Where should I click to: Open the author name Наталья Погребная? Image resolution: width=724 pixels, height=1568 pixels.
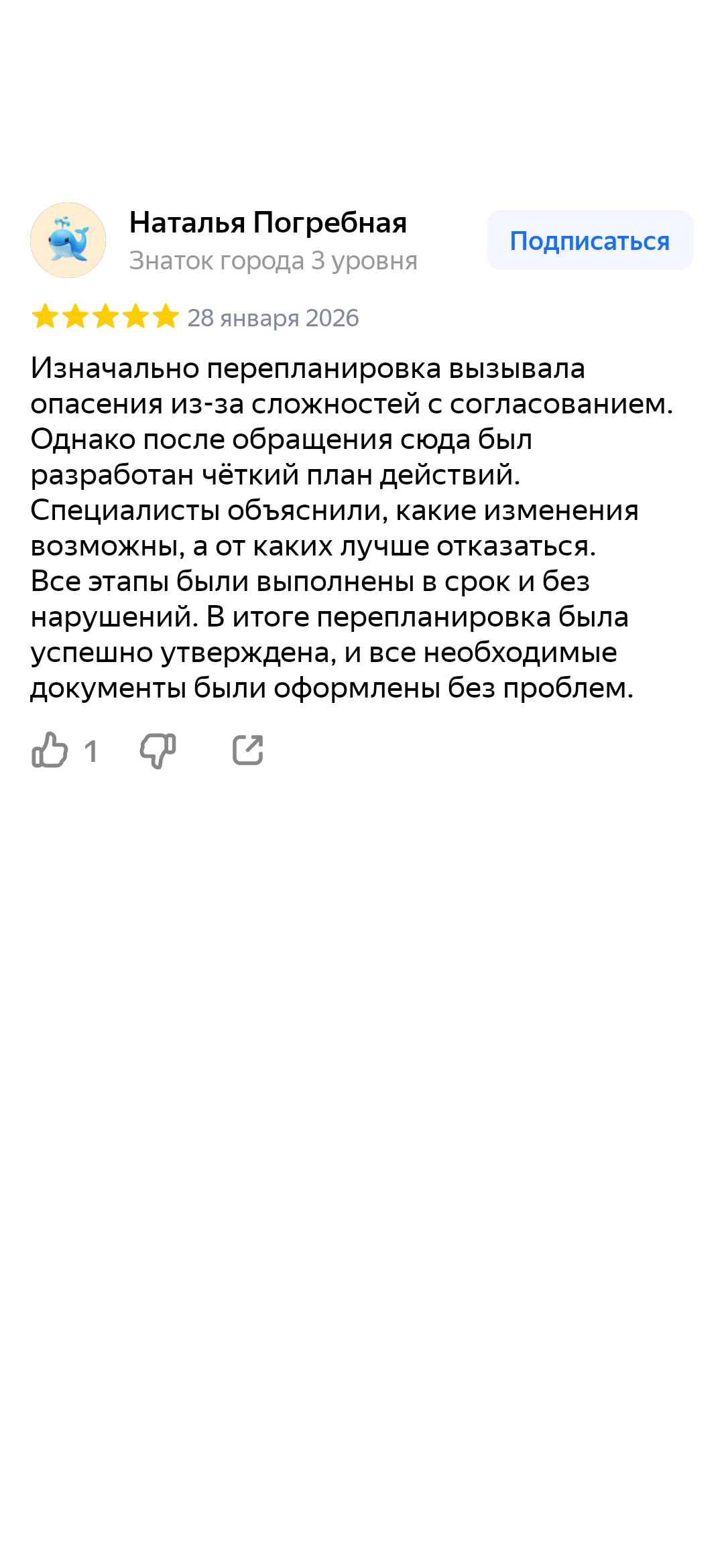pyautogui.click(x=268, y=222)
